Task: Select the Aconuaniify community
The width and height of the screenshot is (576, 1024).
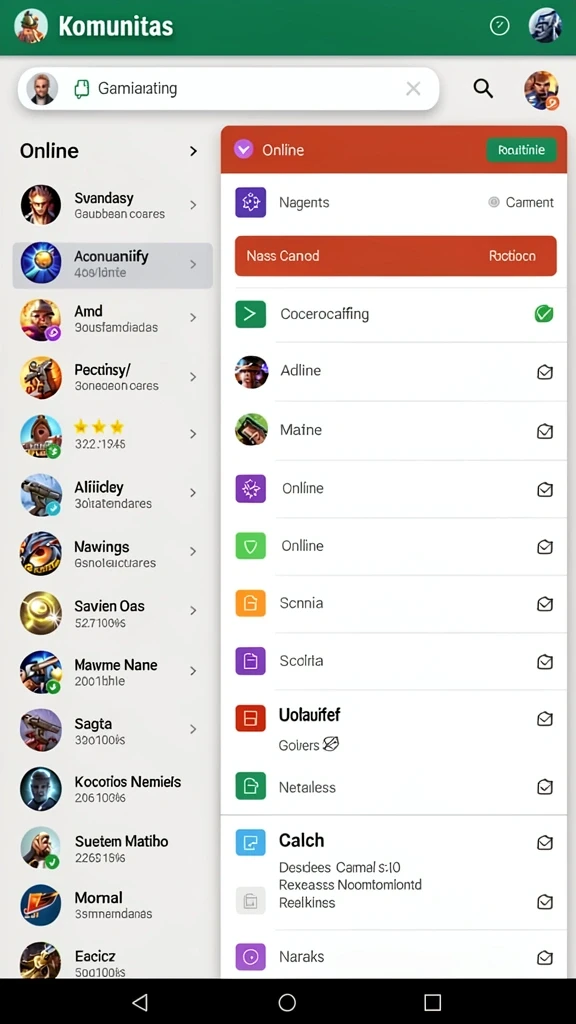Action: click(112, 264)
